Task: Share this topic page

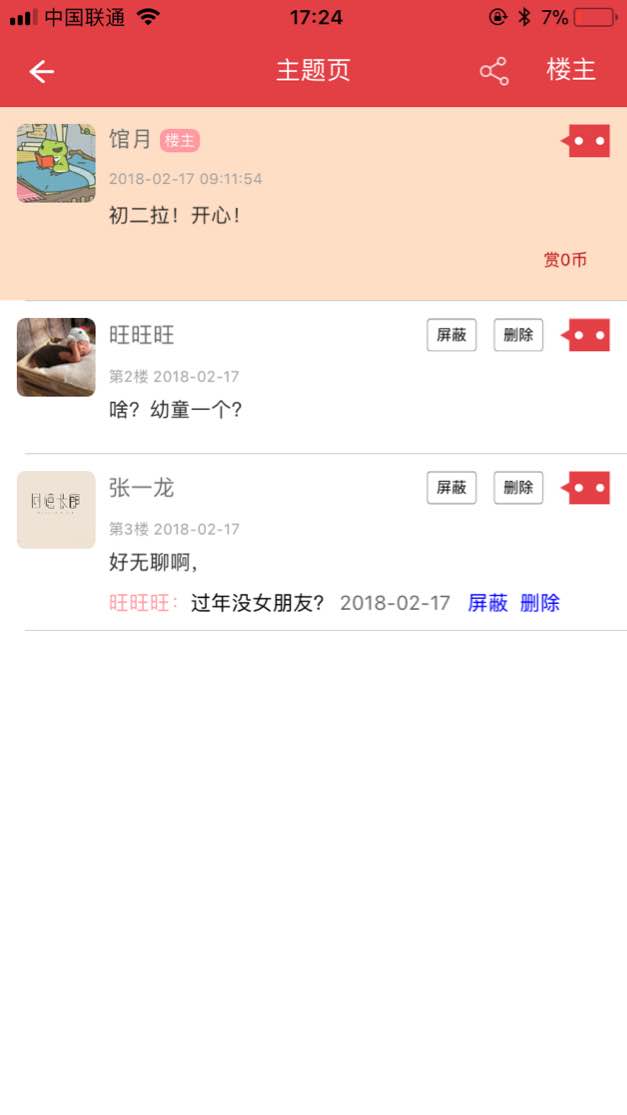Action: click(494, 71)
